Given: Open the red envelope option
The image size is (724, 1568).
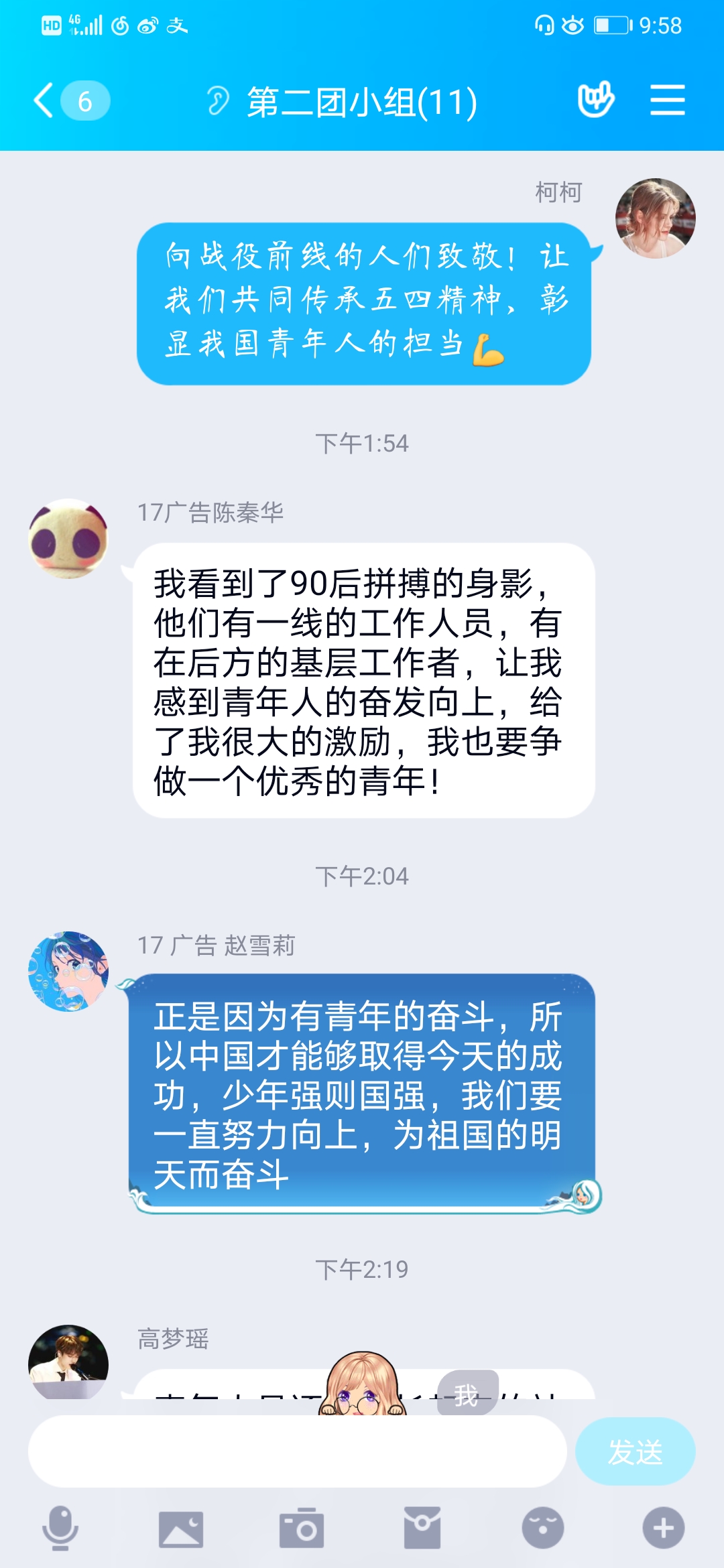Looking at the screenshot, I should click(x=422, y=1528).
